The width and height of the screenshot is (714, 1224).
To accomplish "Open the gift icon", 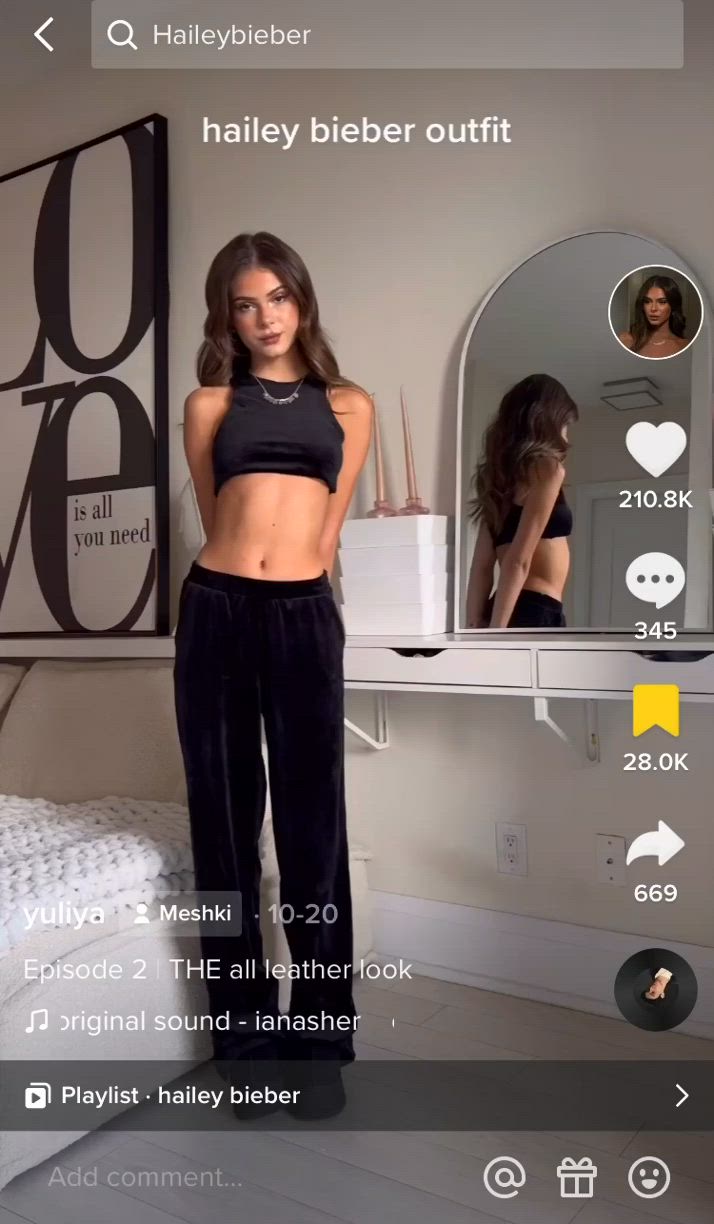I will 577,1178.
